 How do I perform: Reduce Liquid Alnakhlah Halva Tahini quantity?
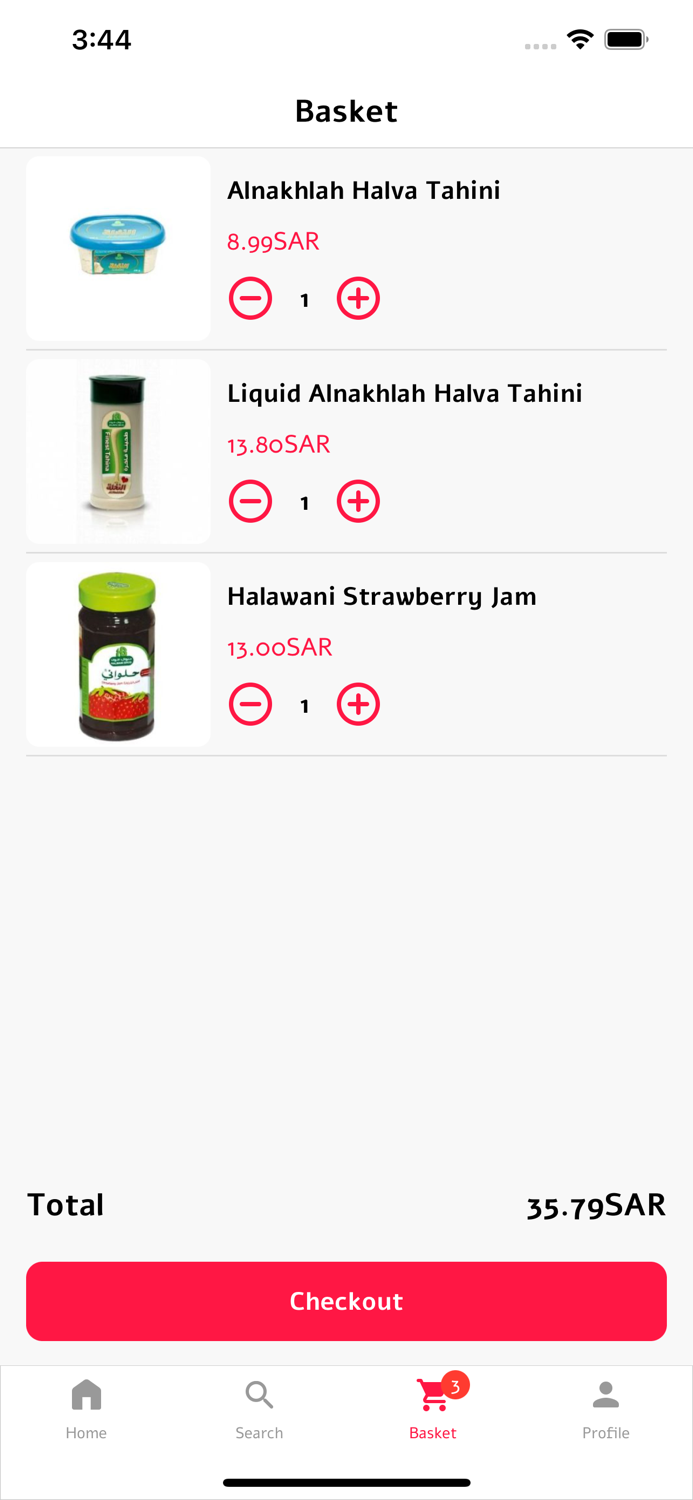(x=250, y=501)
